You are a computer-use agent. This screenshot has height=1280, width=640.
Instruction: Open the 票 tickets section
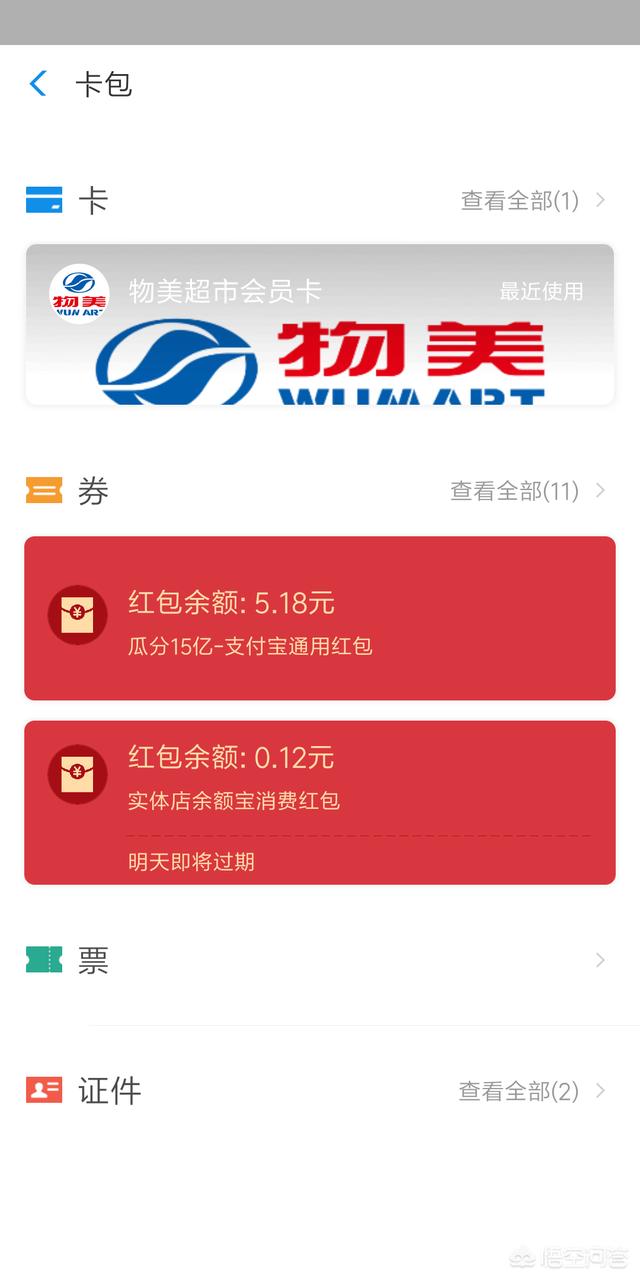coord(320,960)
